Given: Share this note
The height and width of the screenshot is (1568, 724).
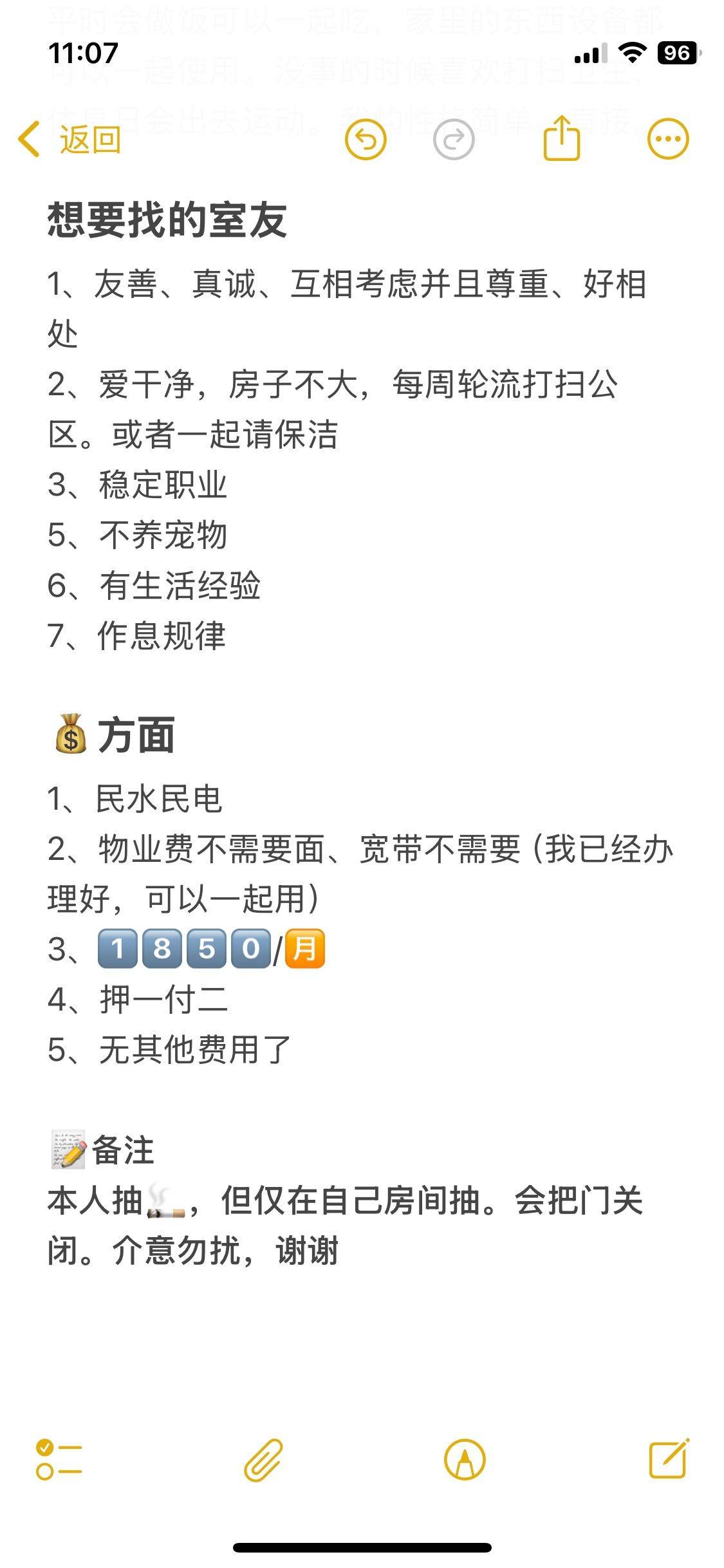Looking at the screenshot, I should [x=562, y=138].
